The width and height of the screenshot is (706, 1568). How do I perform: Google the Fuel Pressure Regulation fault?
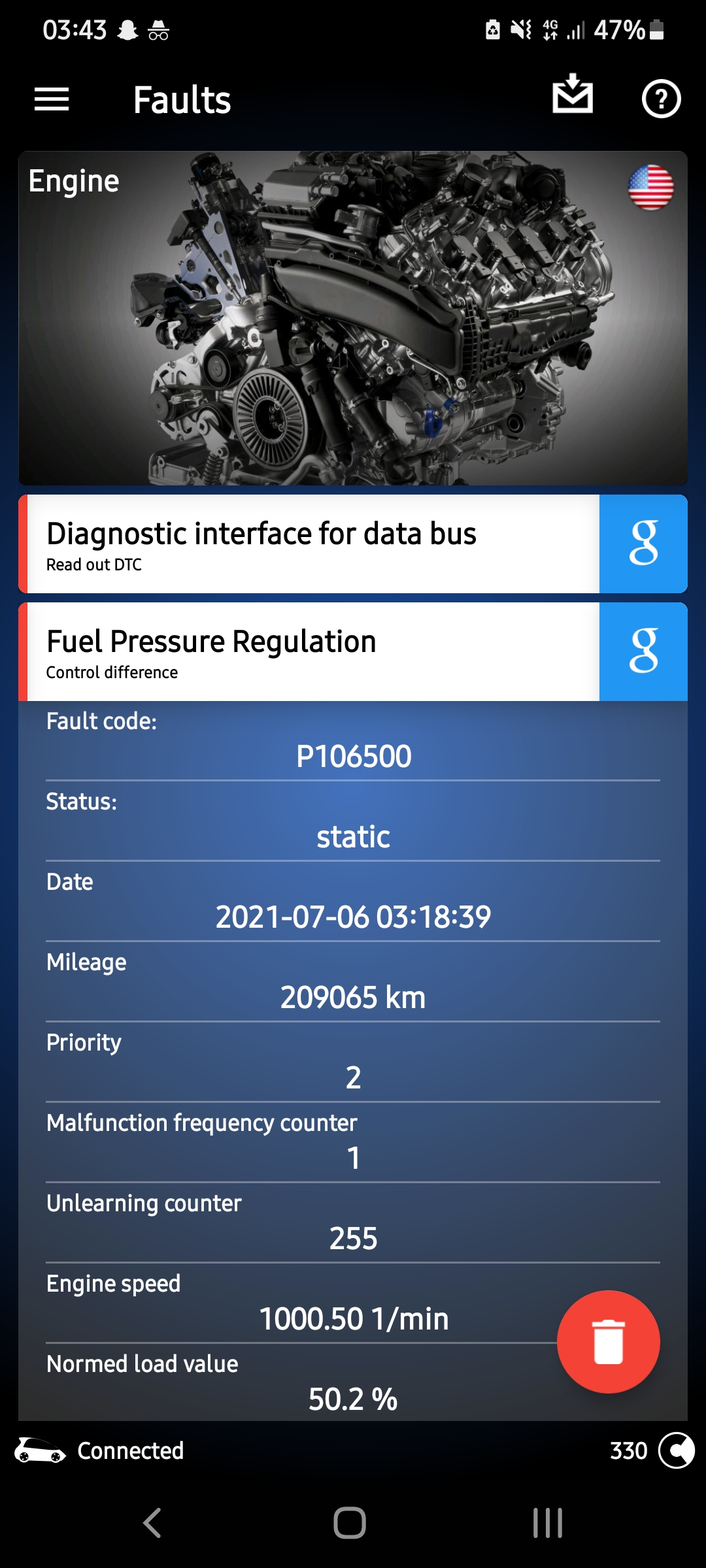[x=643, y=651]
